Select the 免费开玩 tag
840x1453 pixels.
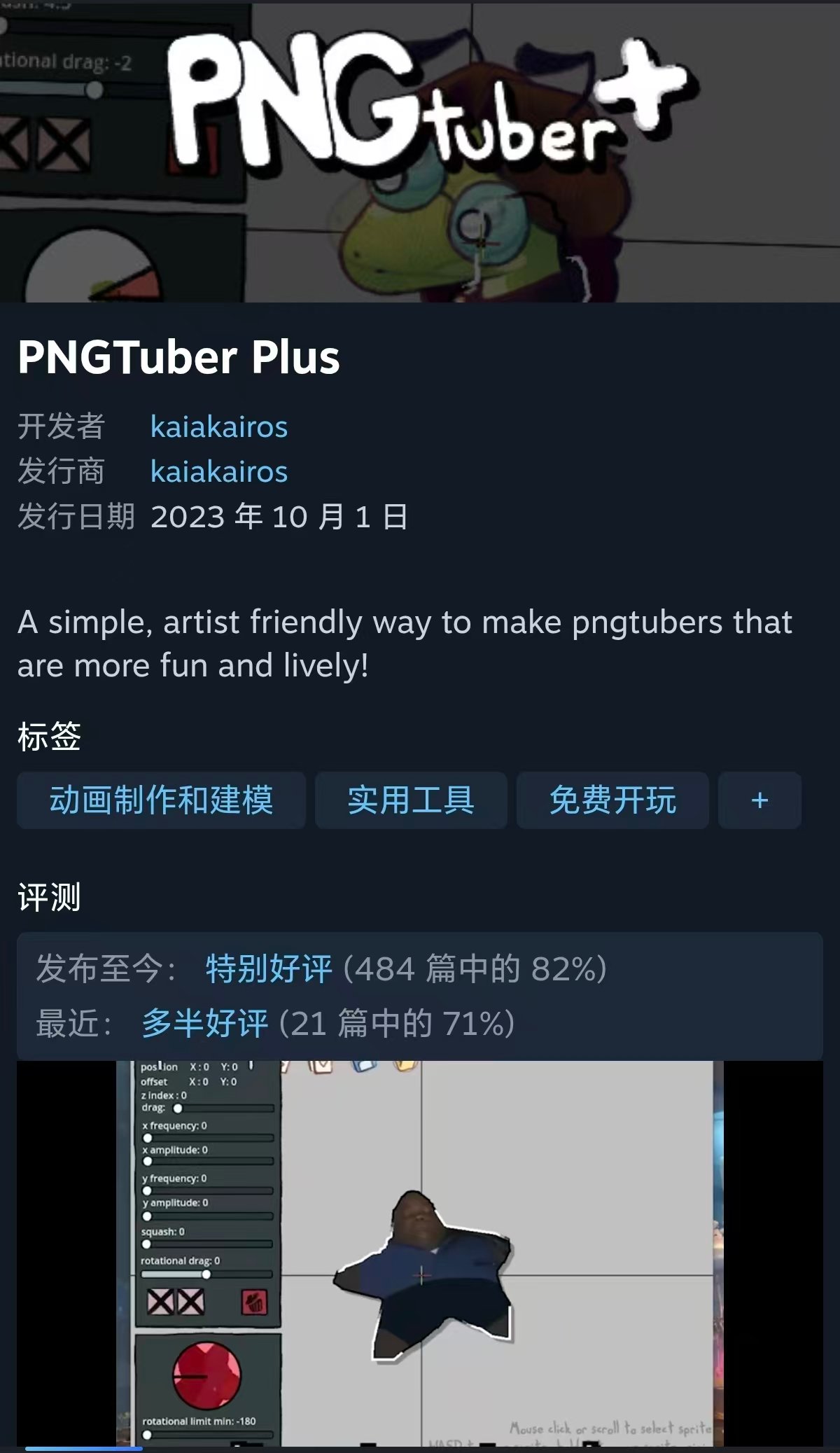pyautogui.click(x=612, y=800)
